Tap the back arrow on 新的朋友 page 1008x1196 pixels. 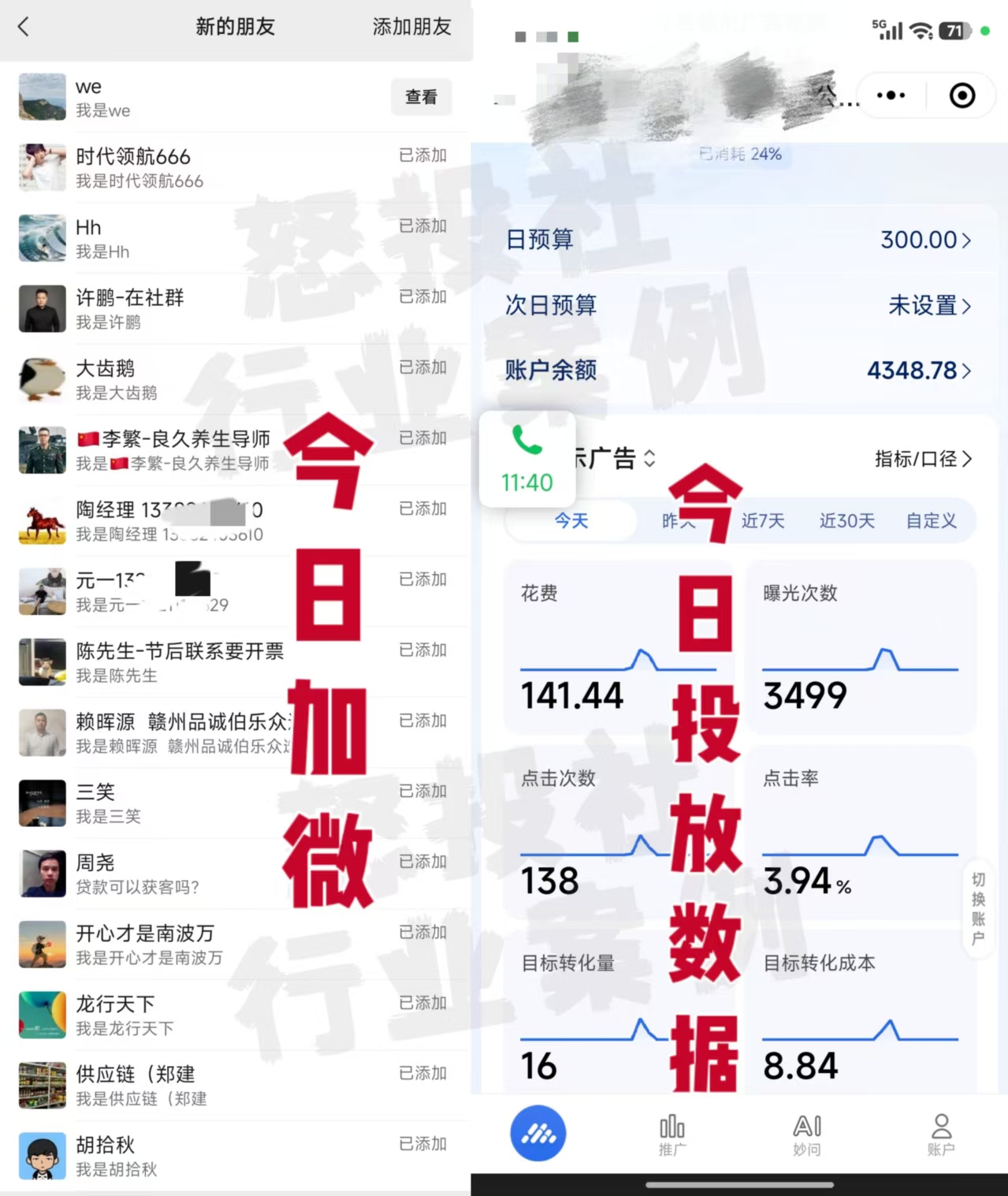tap(24, 26)
